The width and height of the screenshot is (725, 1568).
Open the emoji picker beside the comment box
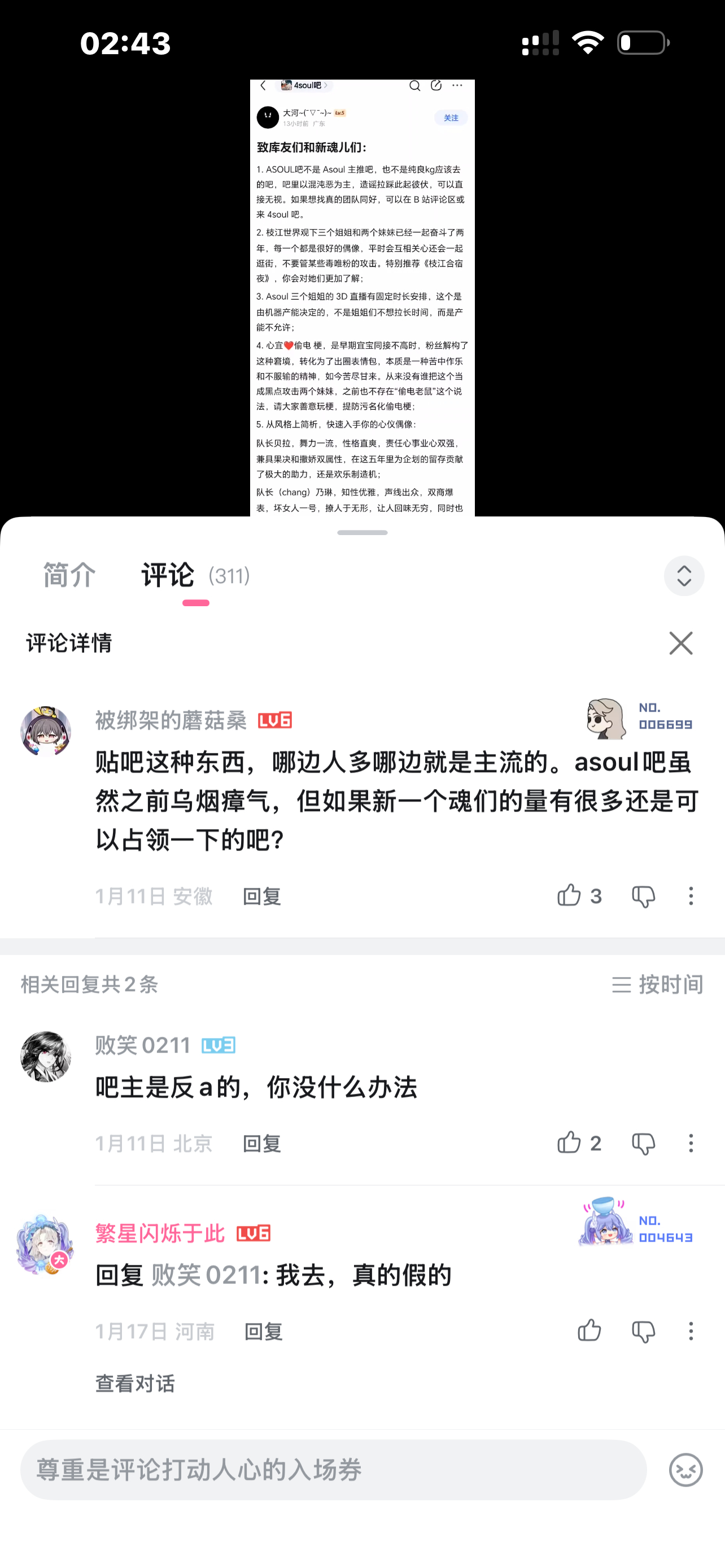point(685,1470)
